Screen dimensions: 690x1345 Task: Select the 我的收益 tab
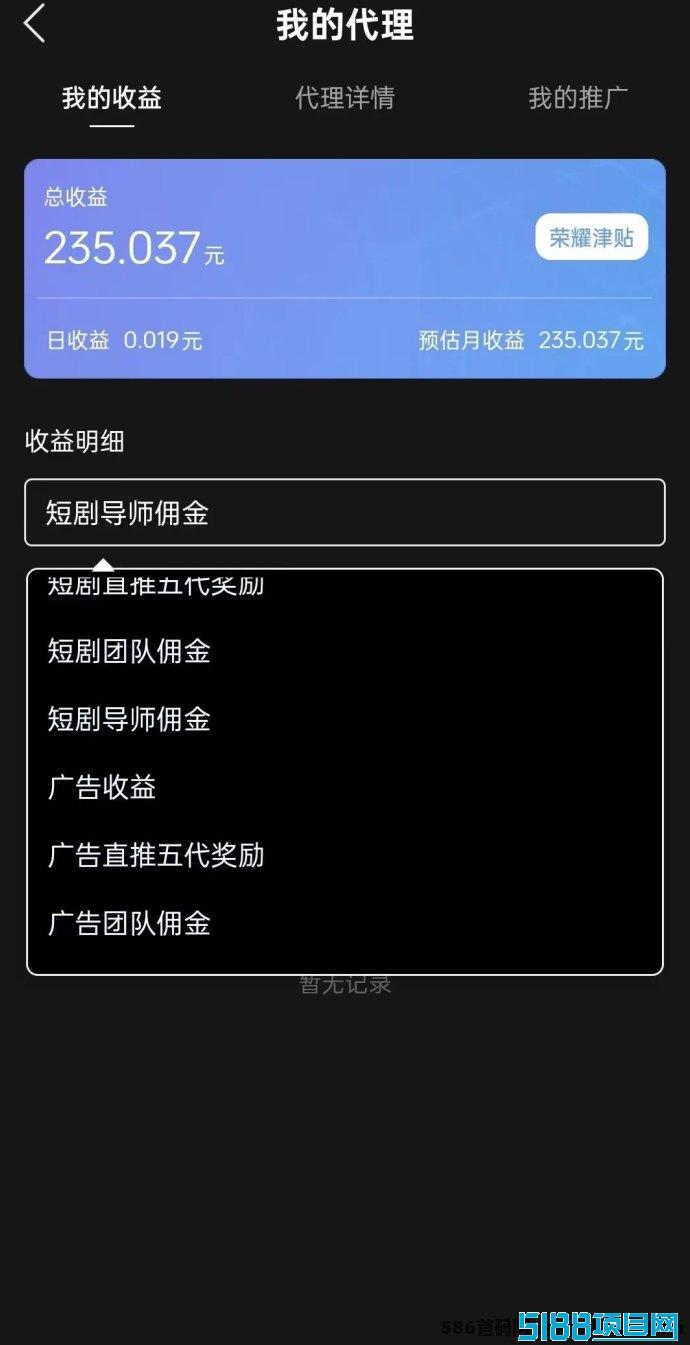click(112, 98)
